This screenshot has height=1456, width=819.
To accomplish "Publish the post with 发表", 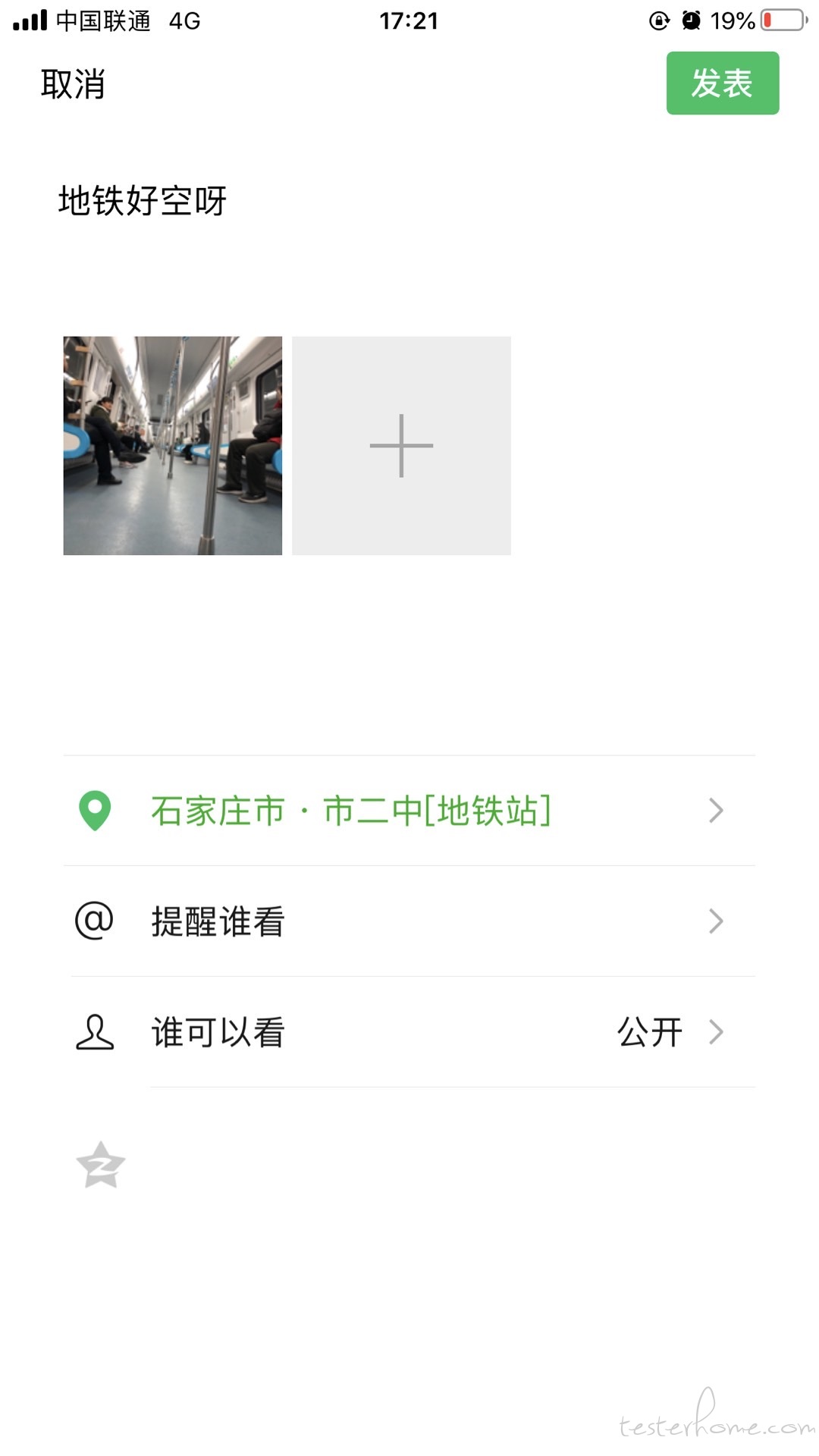I will [x=722, y=83].
